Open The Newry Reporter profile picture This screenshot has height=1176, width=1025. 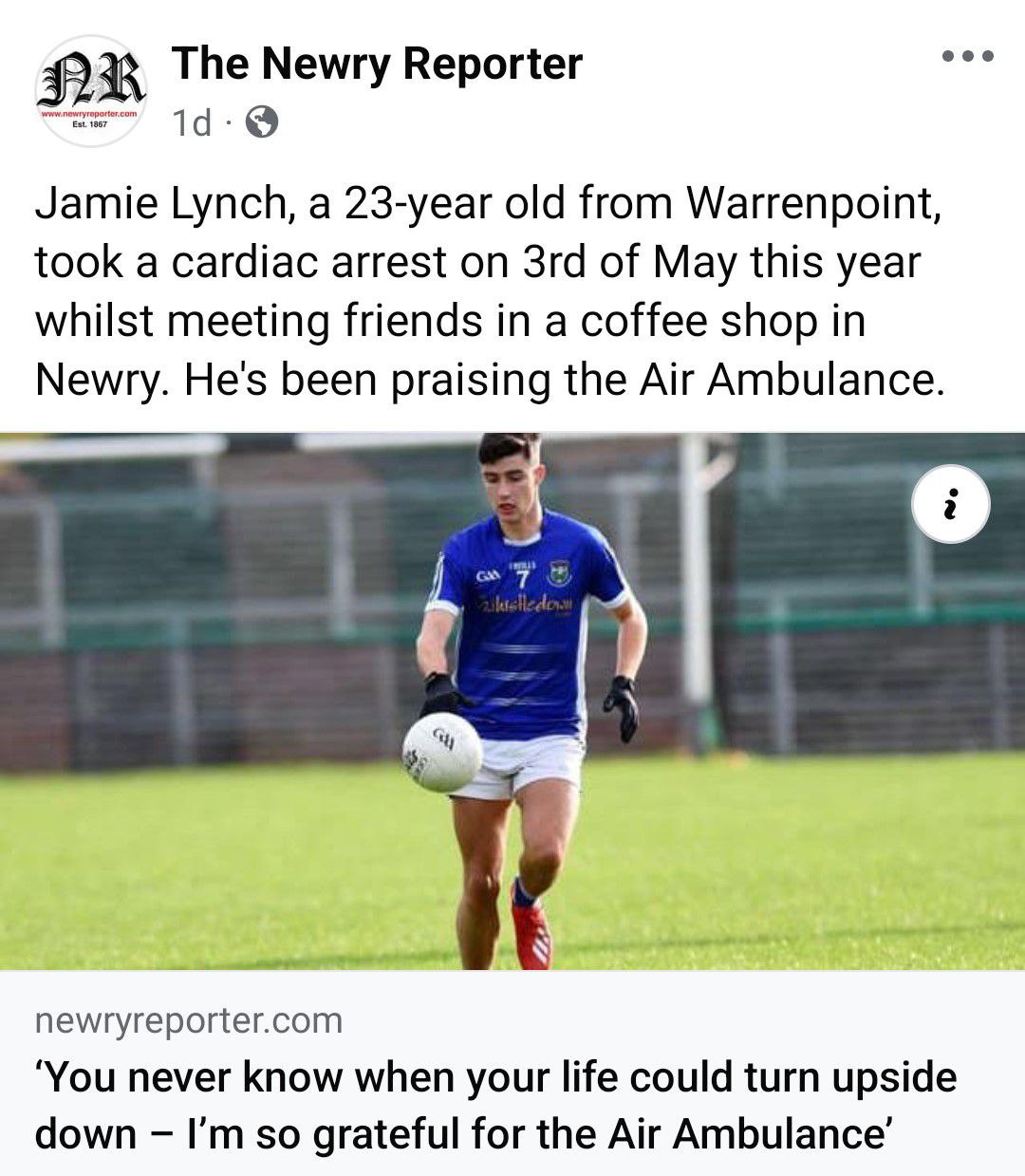coord(91,91)
